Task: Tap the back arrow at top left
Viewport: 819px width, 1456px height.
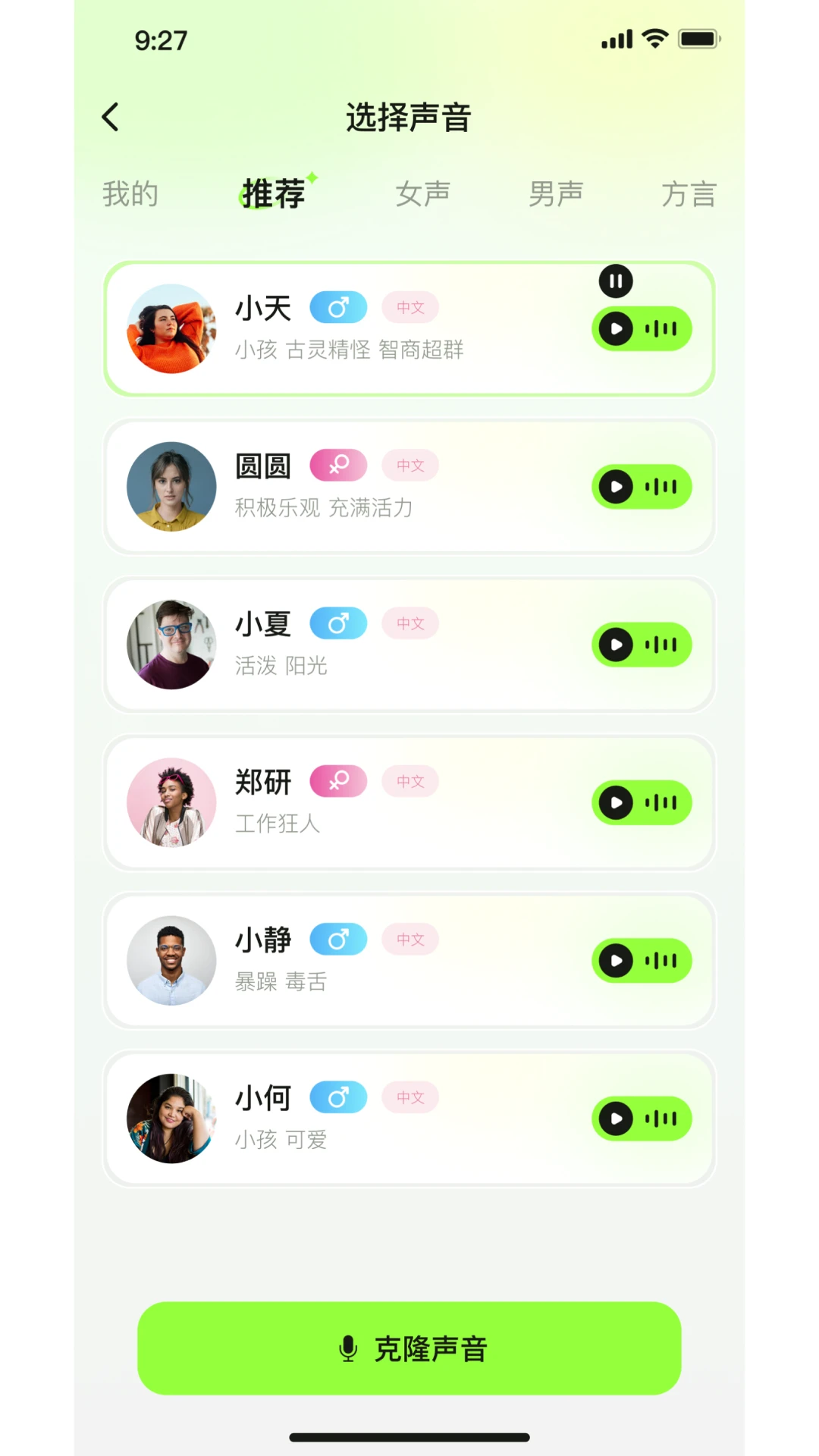Action: [110, 115]
